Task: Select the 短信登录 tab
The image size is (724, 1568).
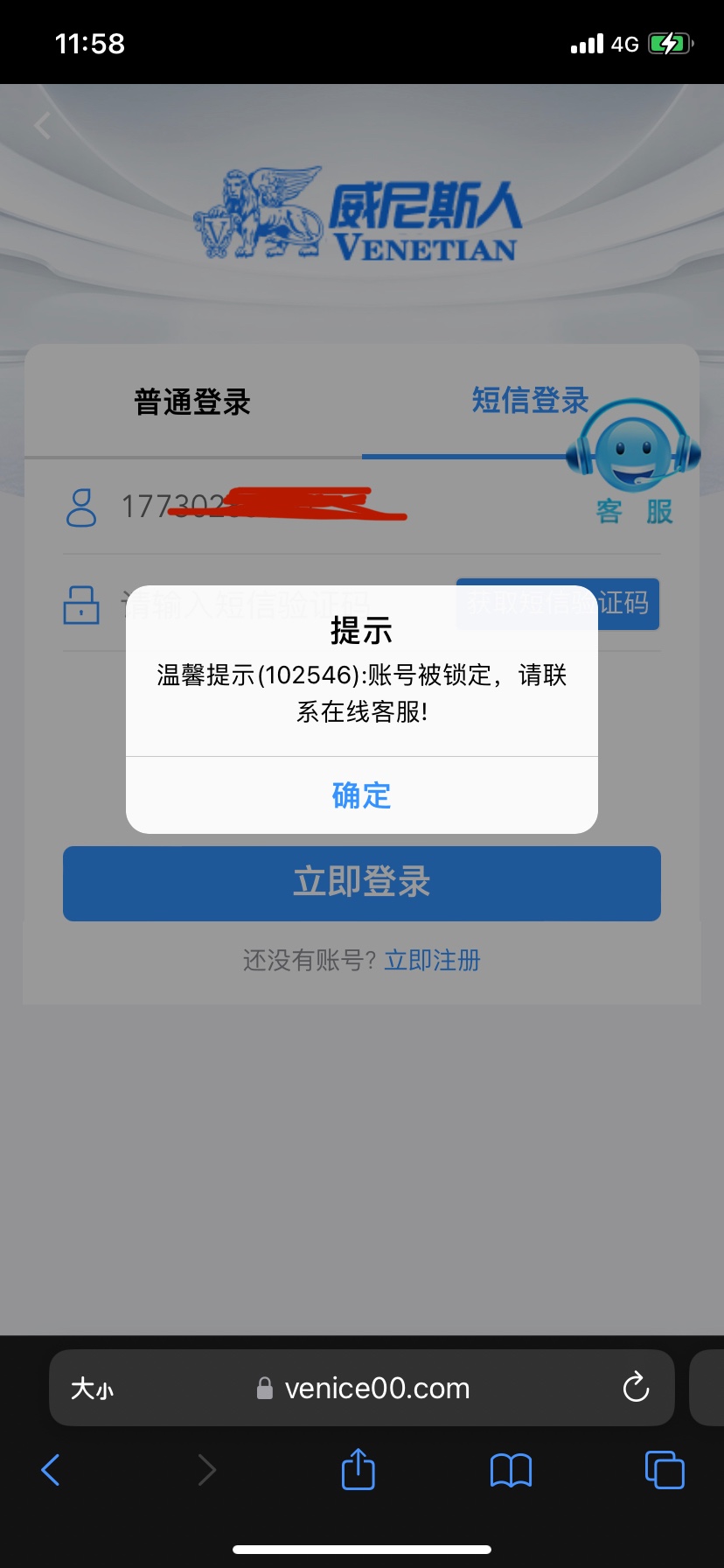Action: click(x=530, y=400)
